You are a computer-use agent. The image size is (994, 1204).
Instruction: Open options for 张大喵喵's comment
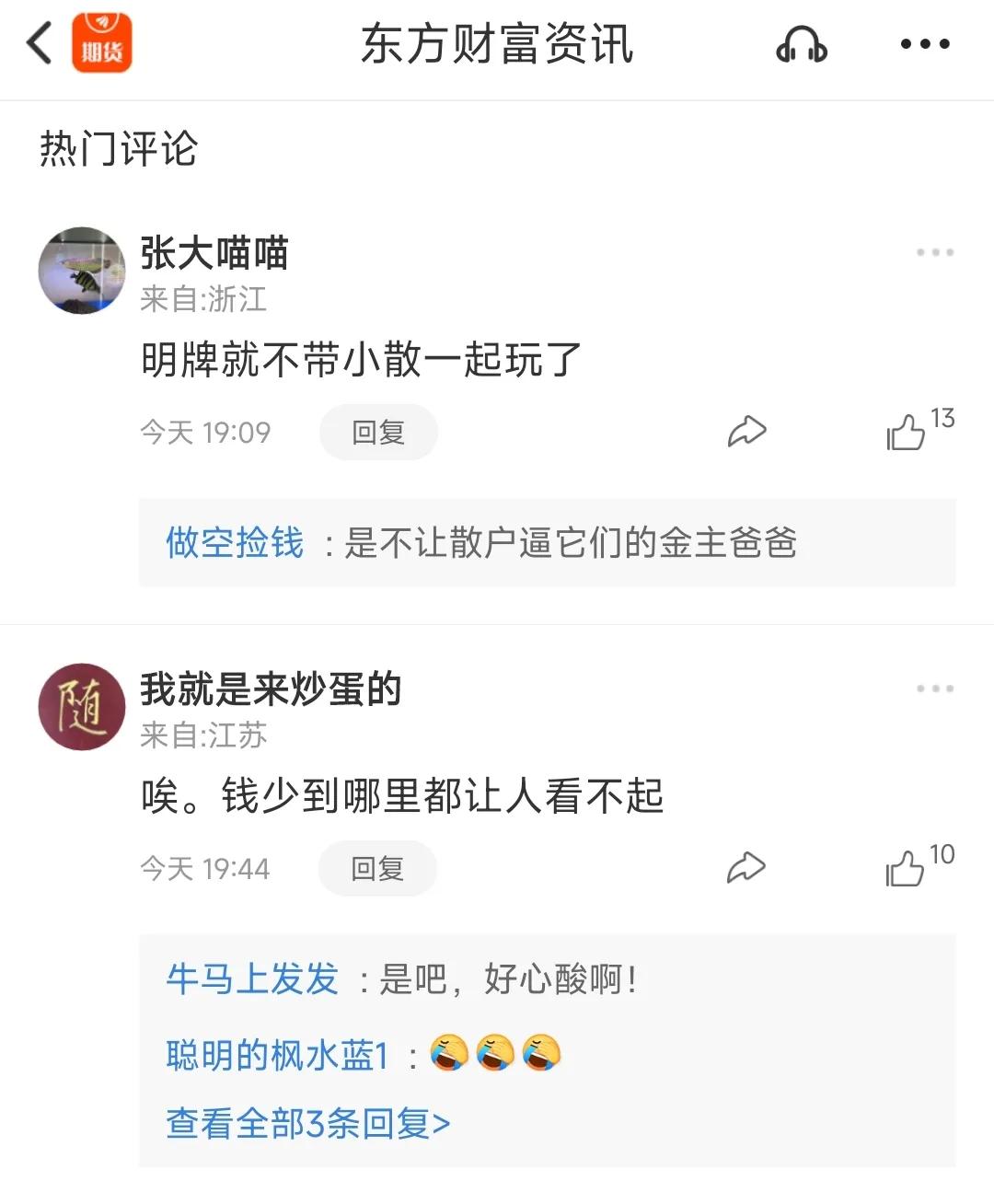(x=934, y=250)
